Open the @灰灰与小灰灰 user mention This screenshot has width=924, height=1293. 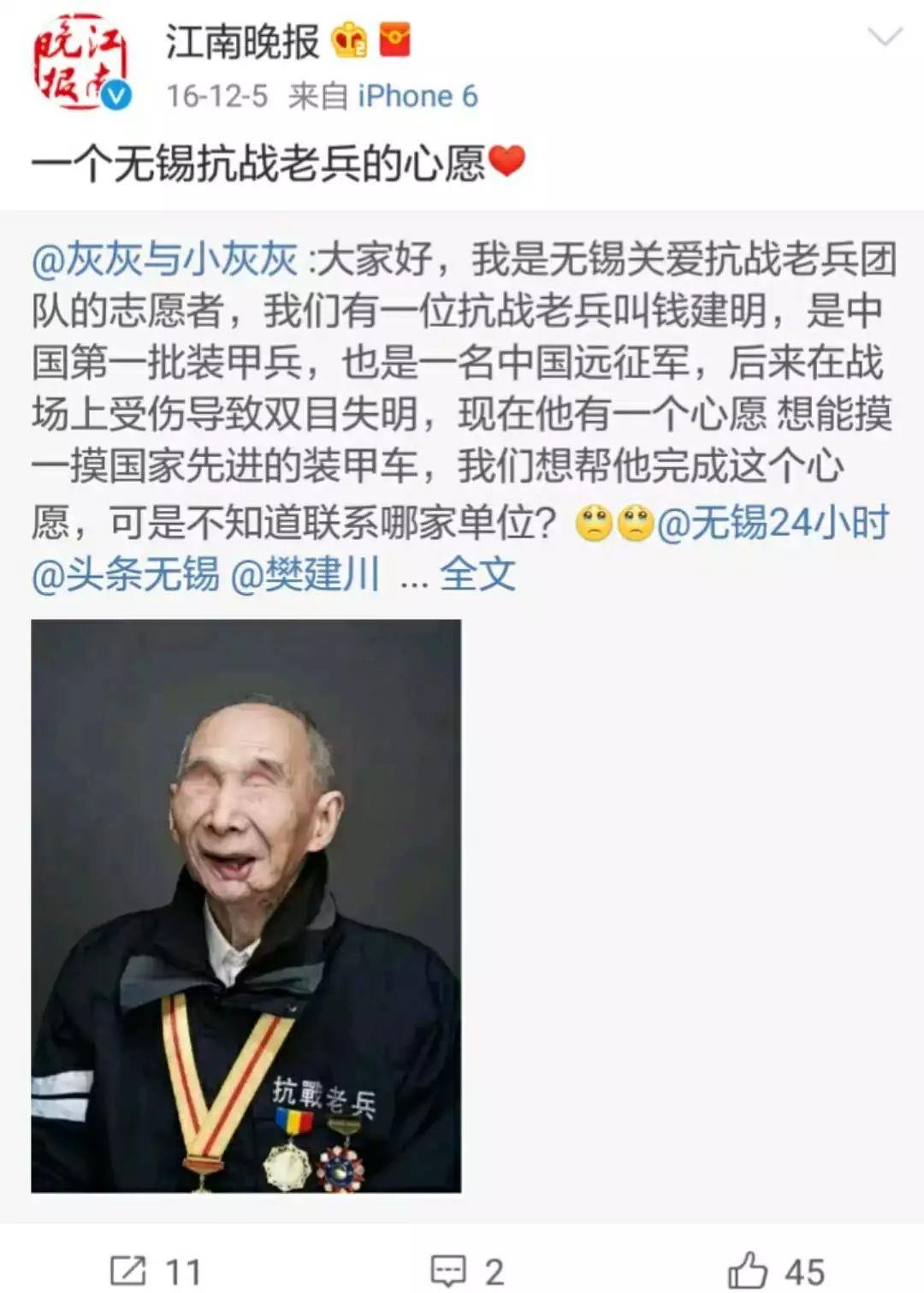(x=164, y=259)
